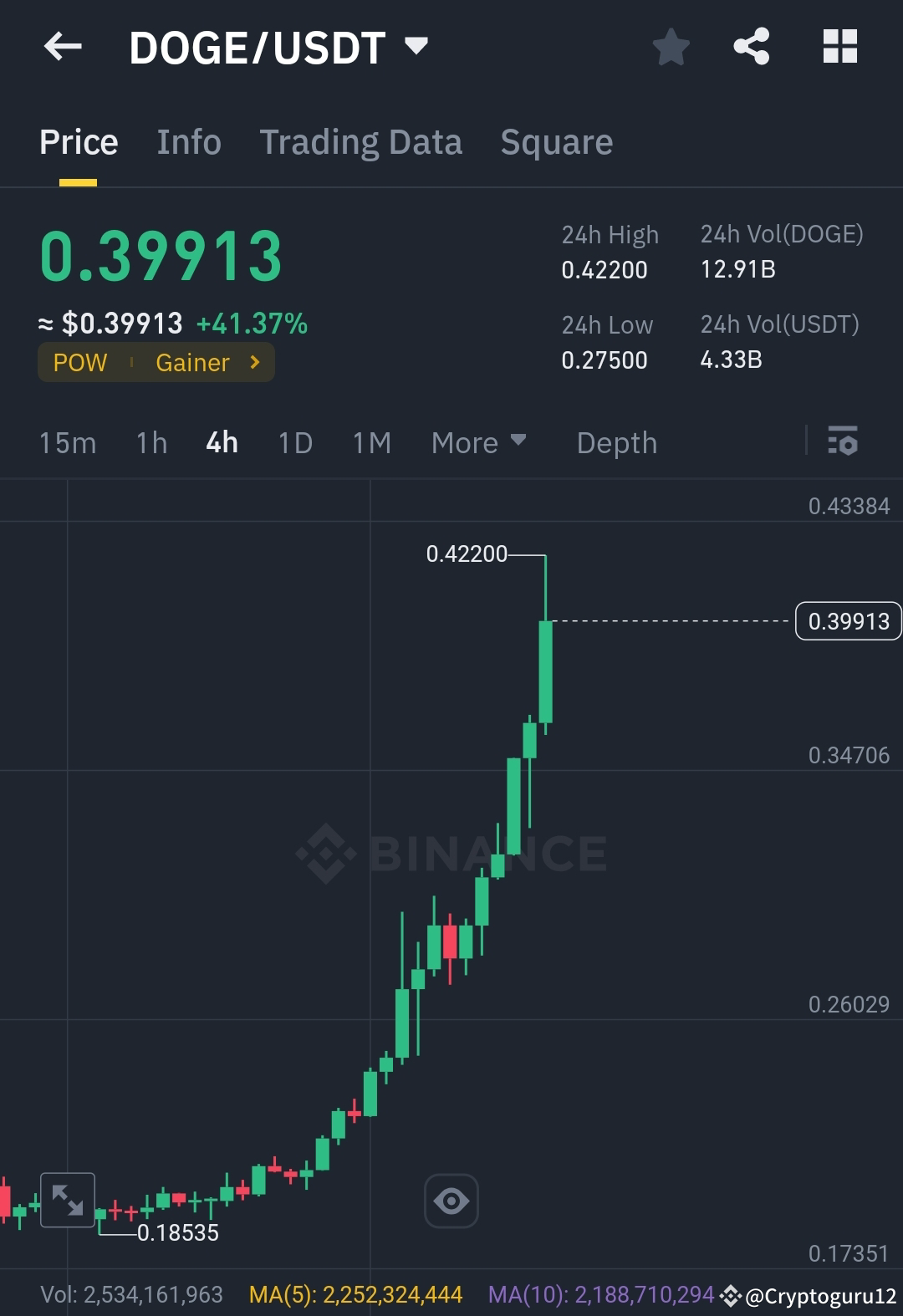
Task: Open the POW category label
Action: (x=80, y=362)
